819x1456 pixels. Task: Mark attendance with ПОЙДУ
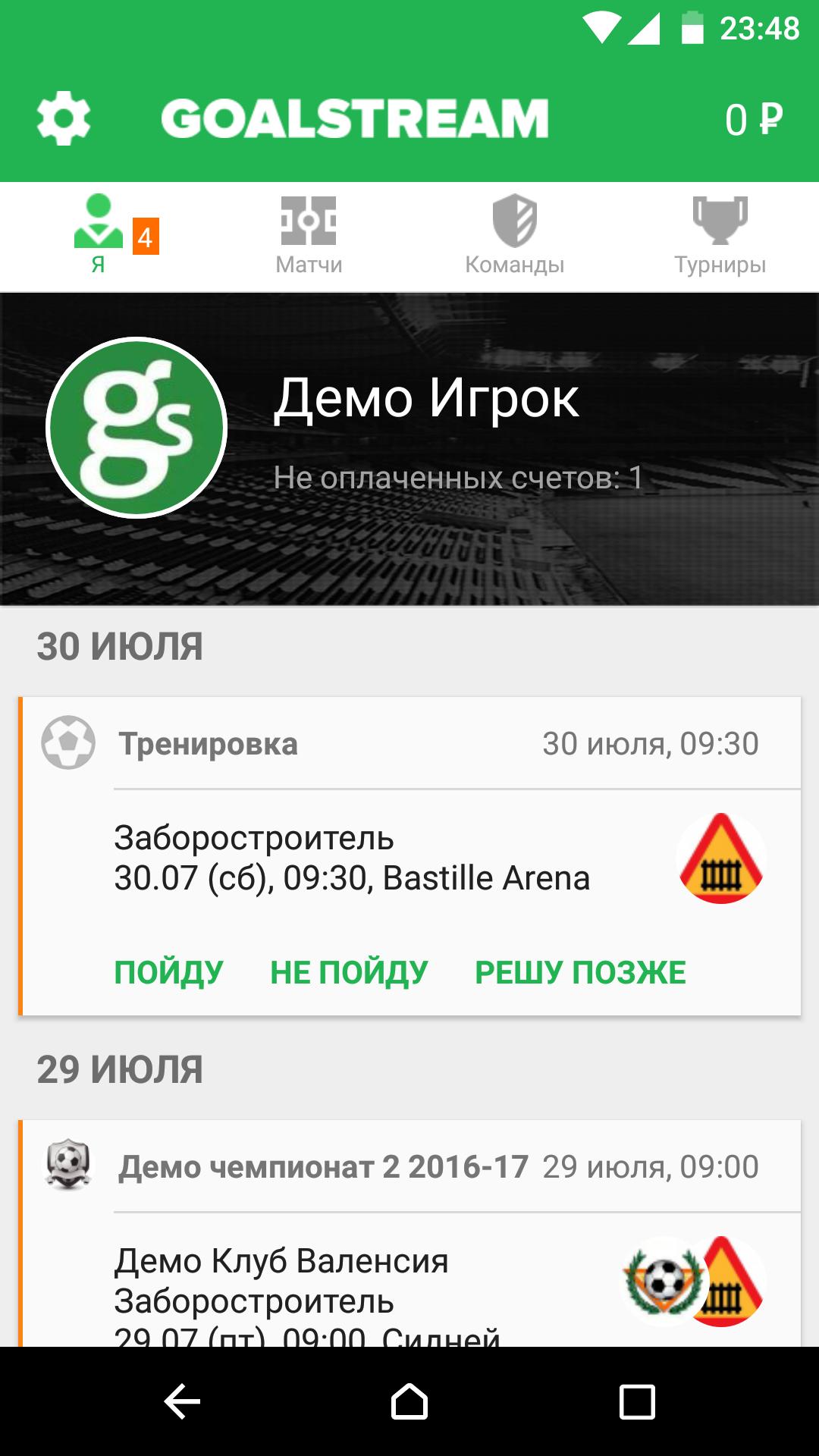pyautogui.click(x=168, y=969)
